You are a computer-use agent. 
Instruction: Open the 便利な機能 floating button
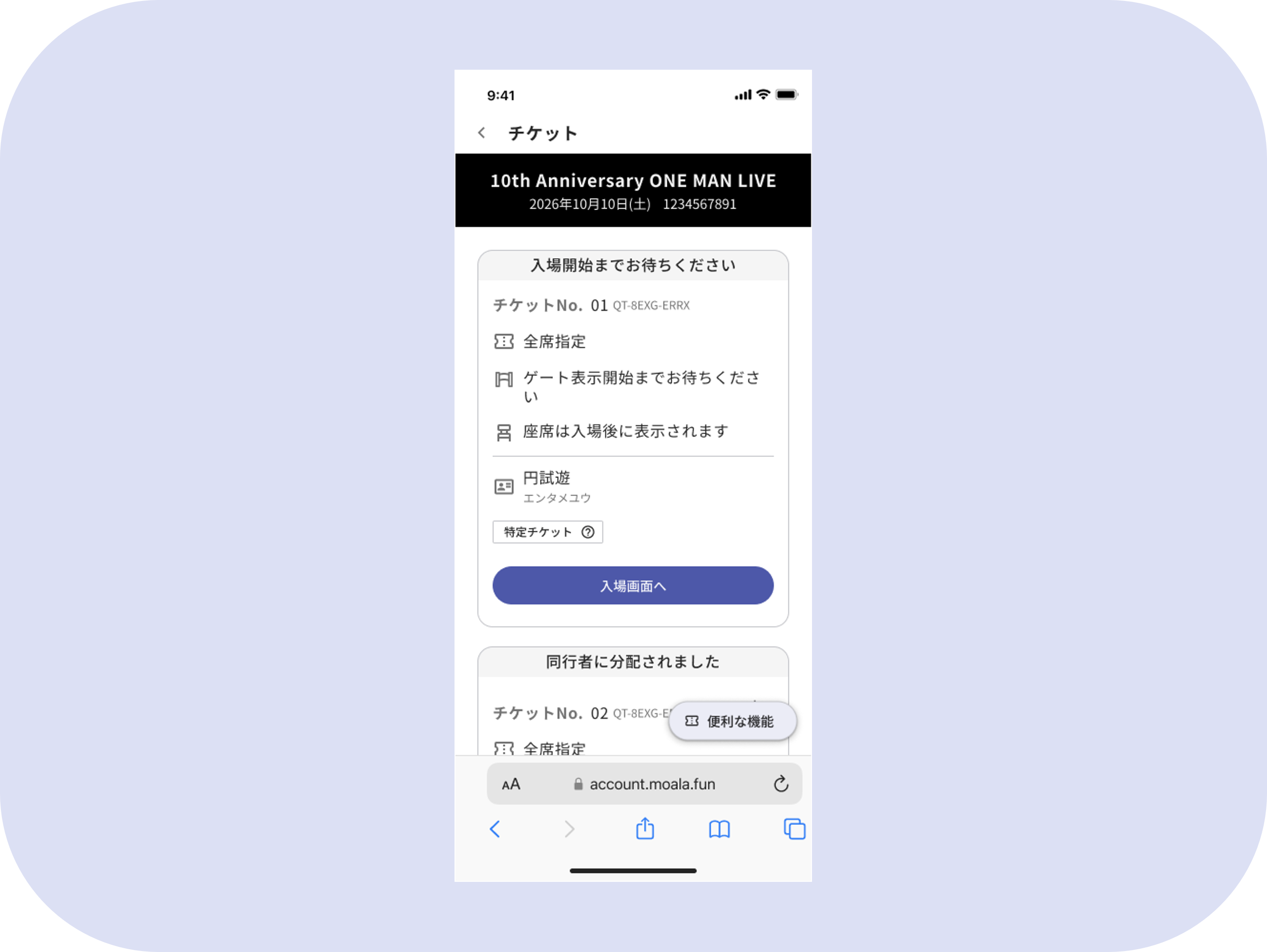pos(732,721)
